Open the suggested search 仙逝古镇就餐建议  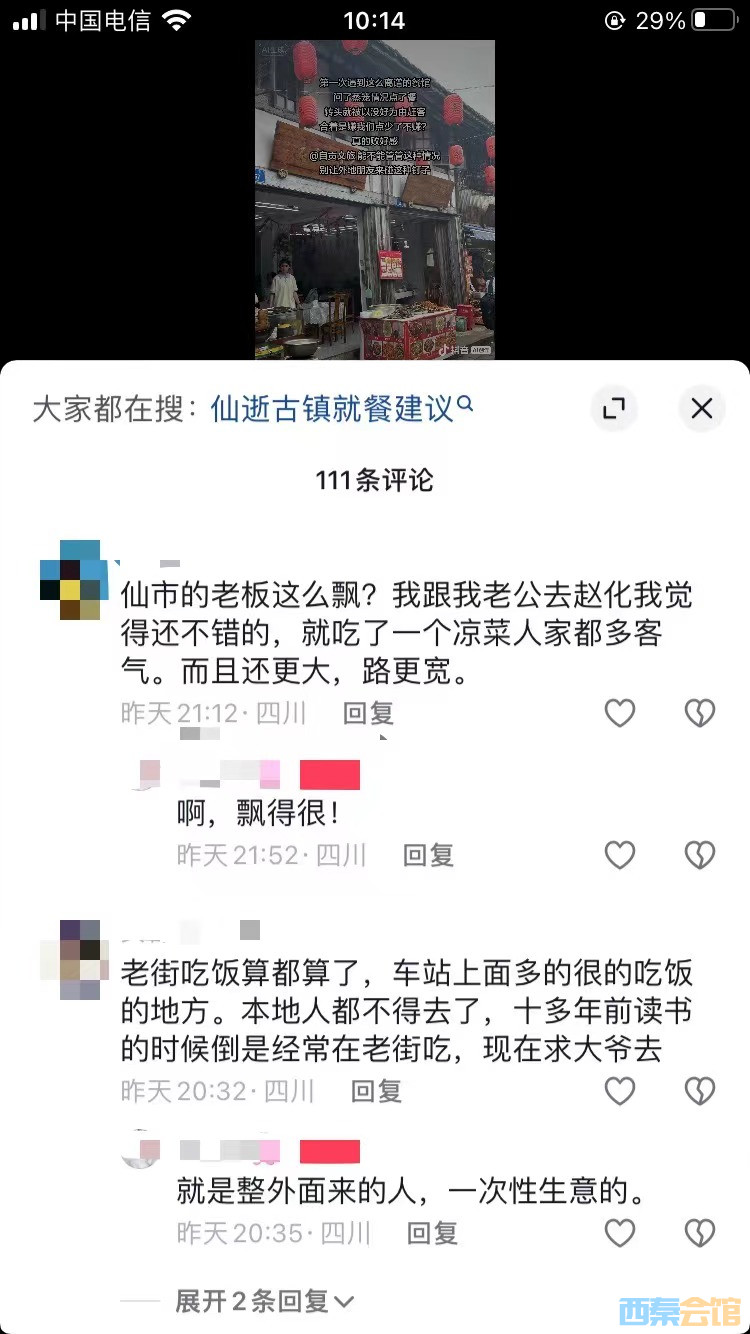coord(340,409)
